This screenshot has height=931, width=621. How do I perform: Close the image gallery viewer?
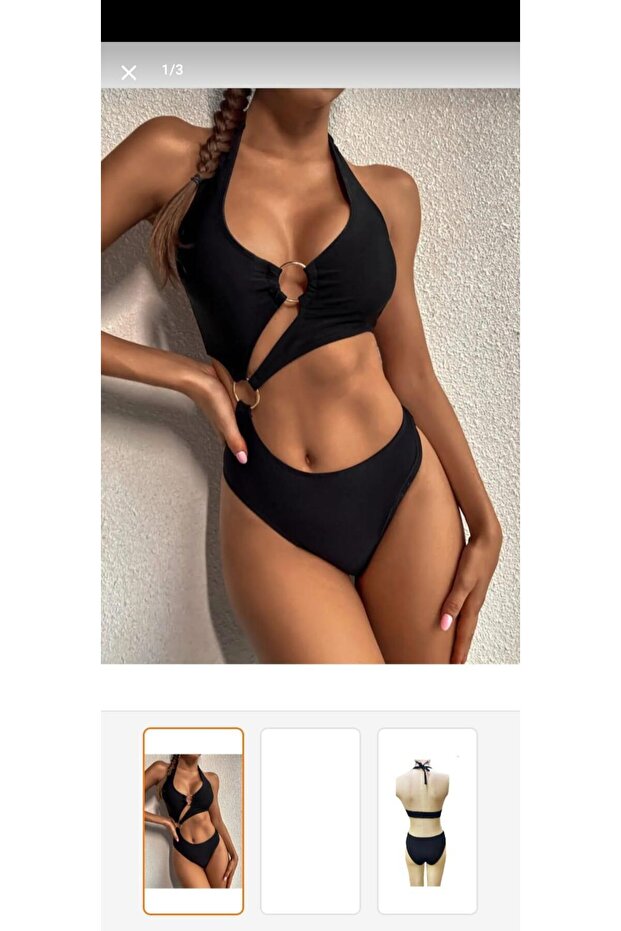129,72
